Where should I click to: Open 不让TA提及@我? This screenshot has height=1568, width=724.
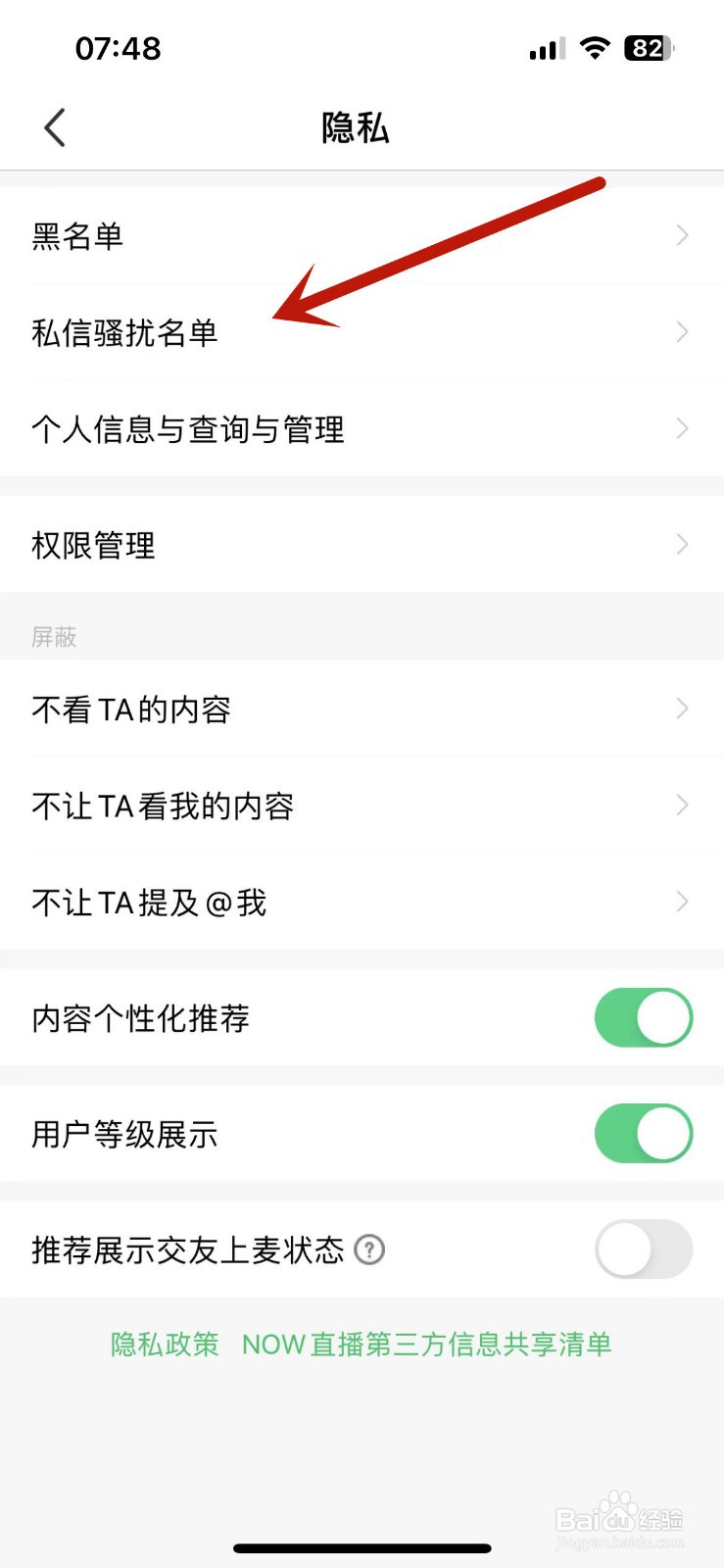(362, 901)
